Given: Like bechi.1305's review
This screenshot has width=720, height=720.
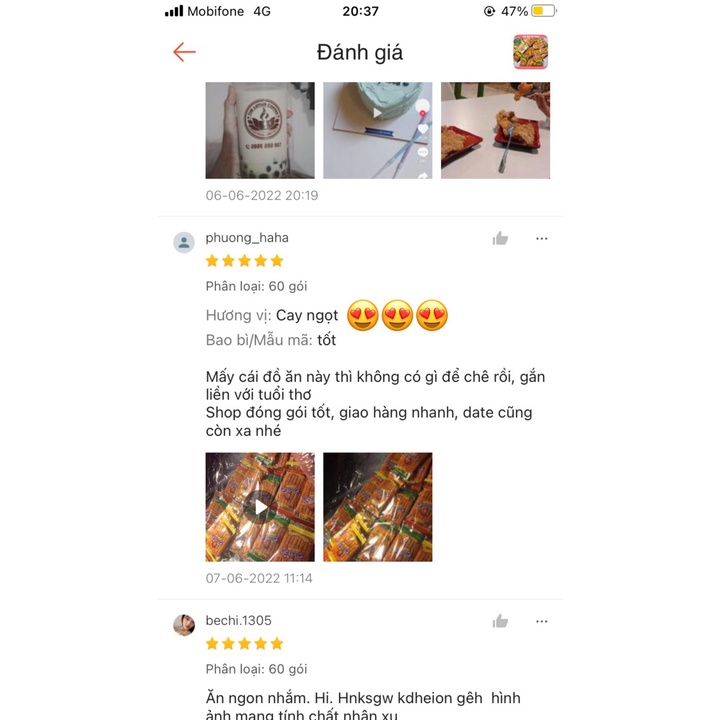Looking at the screenshot, I should (500, 621).
